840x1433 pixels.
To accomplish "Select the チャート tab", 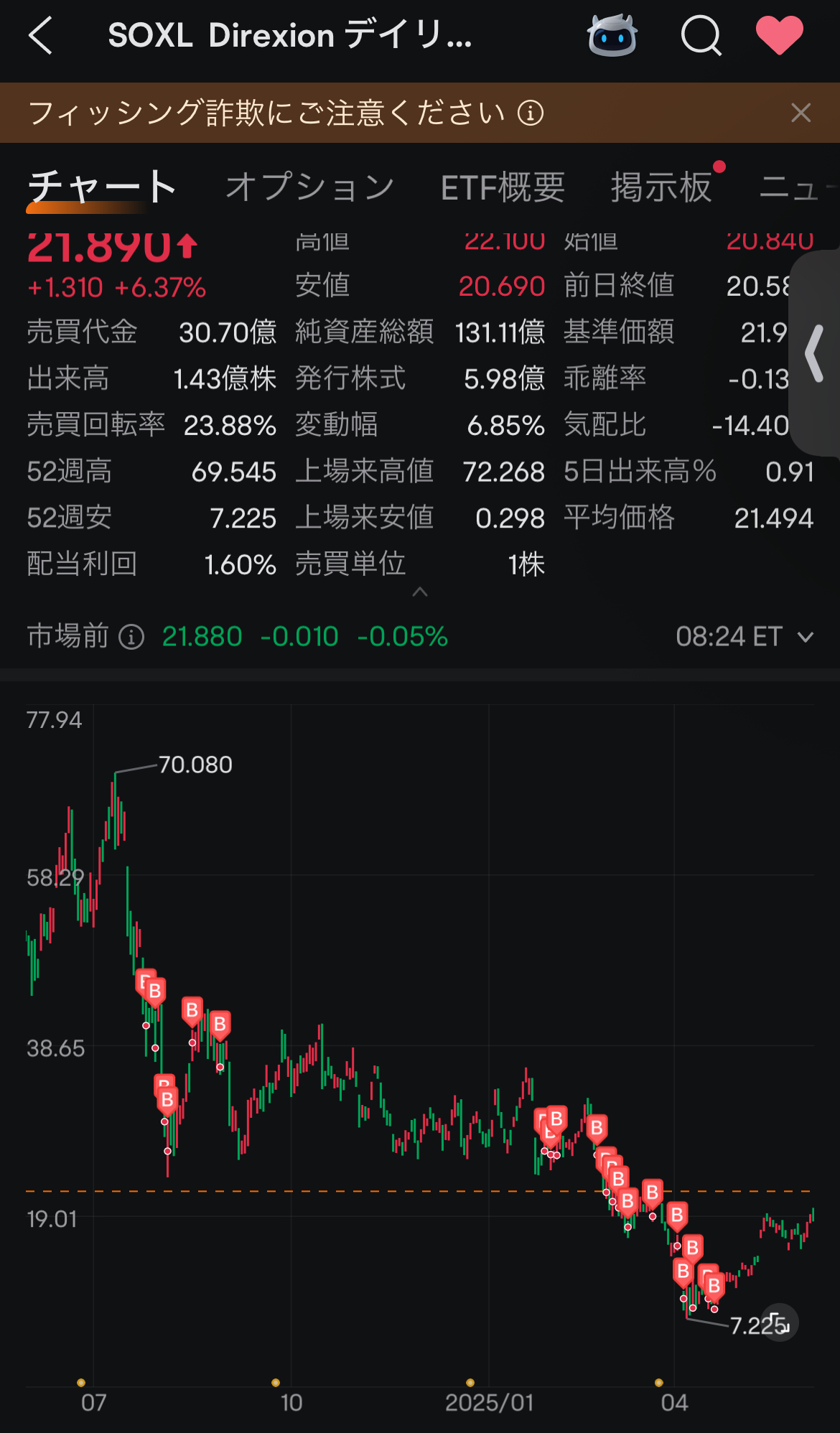I will (x=101, y=187).
